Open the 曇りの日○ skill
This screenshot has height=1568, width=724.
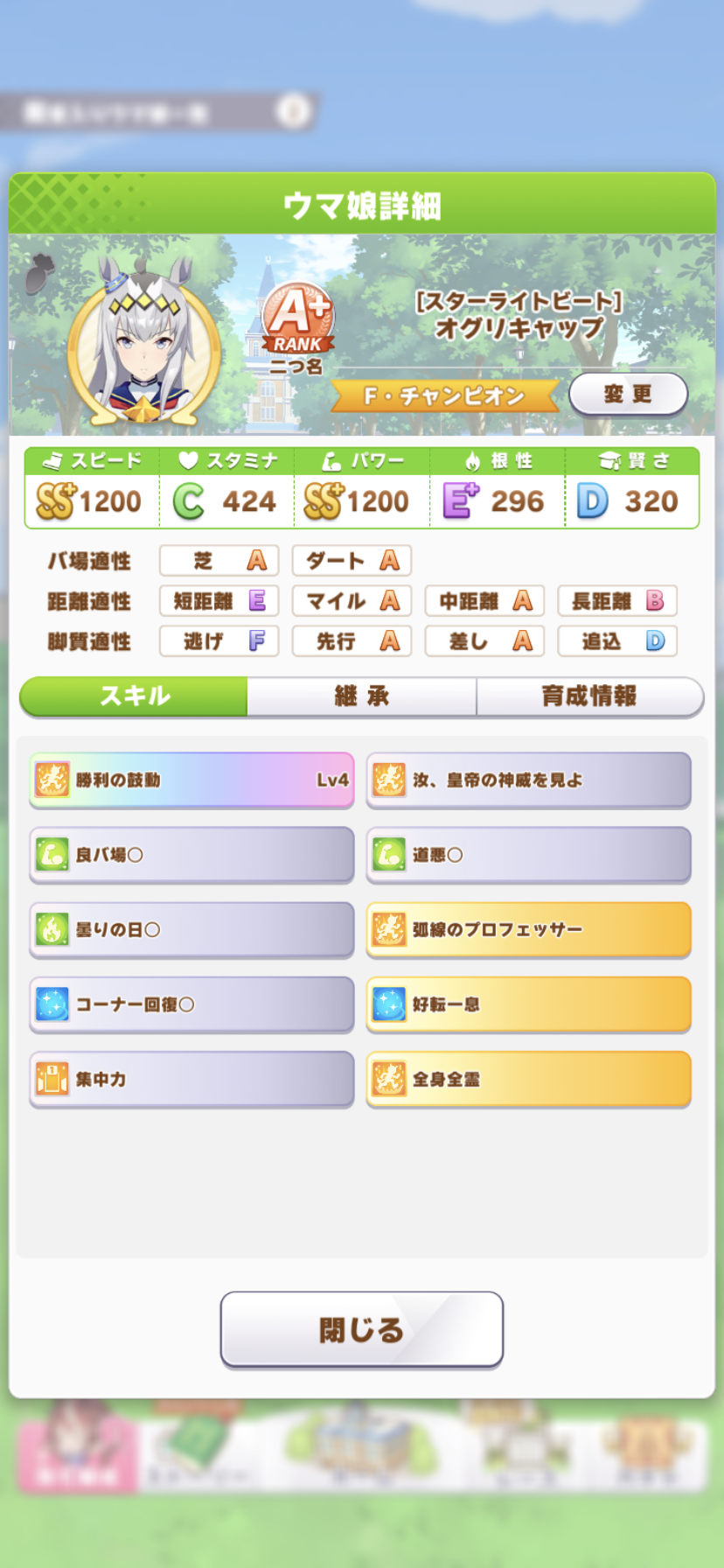(x=191, y=929)
